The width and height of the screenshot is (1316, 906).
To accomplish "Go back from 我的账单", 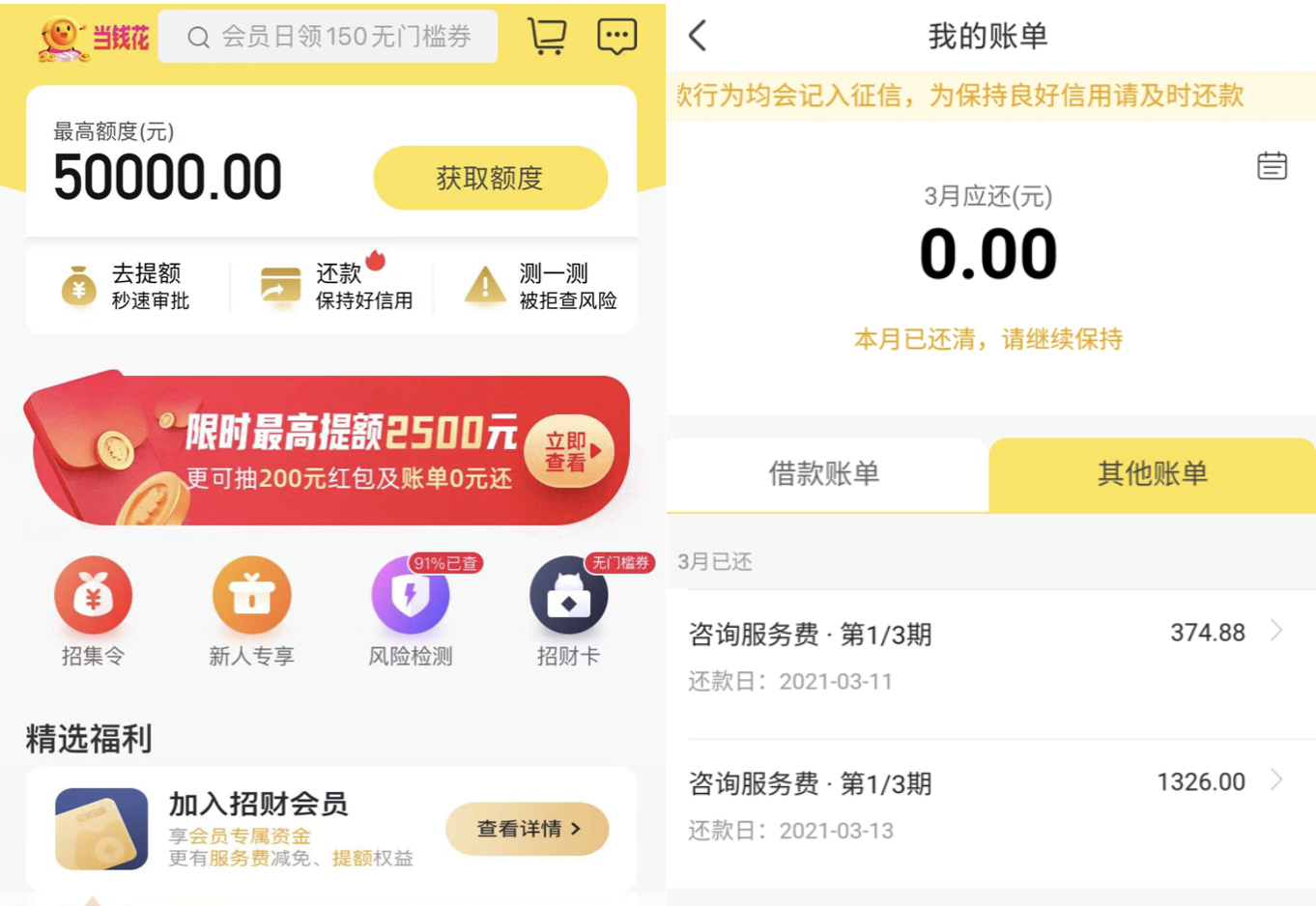I will point(698,37).
